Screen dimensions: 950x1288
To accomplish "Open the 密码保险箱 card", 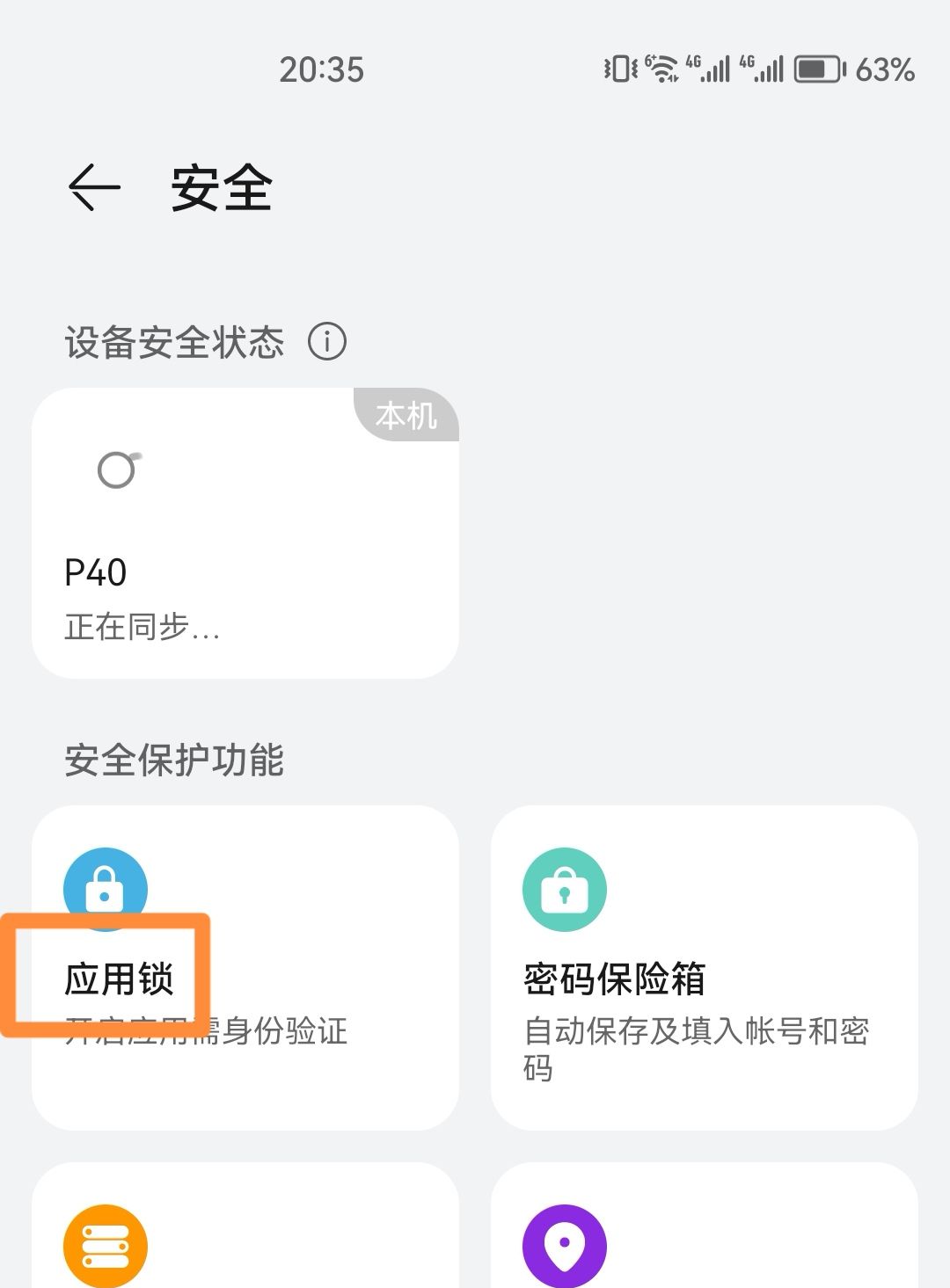I will click(704, 967).
